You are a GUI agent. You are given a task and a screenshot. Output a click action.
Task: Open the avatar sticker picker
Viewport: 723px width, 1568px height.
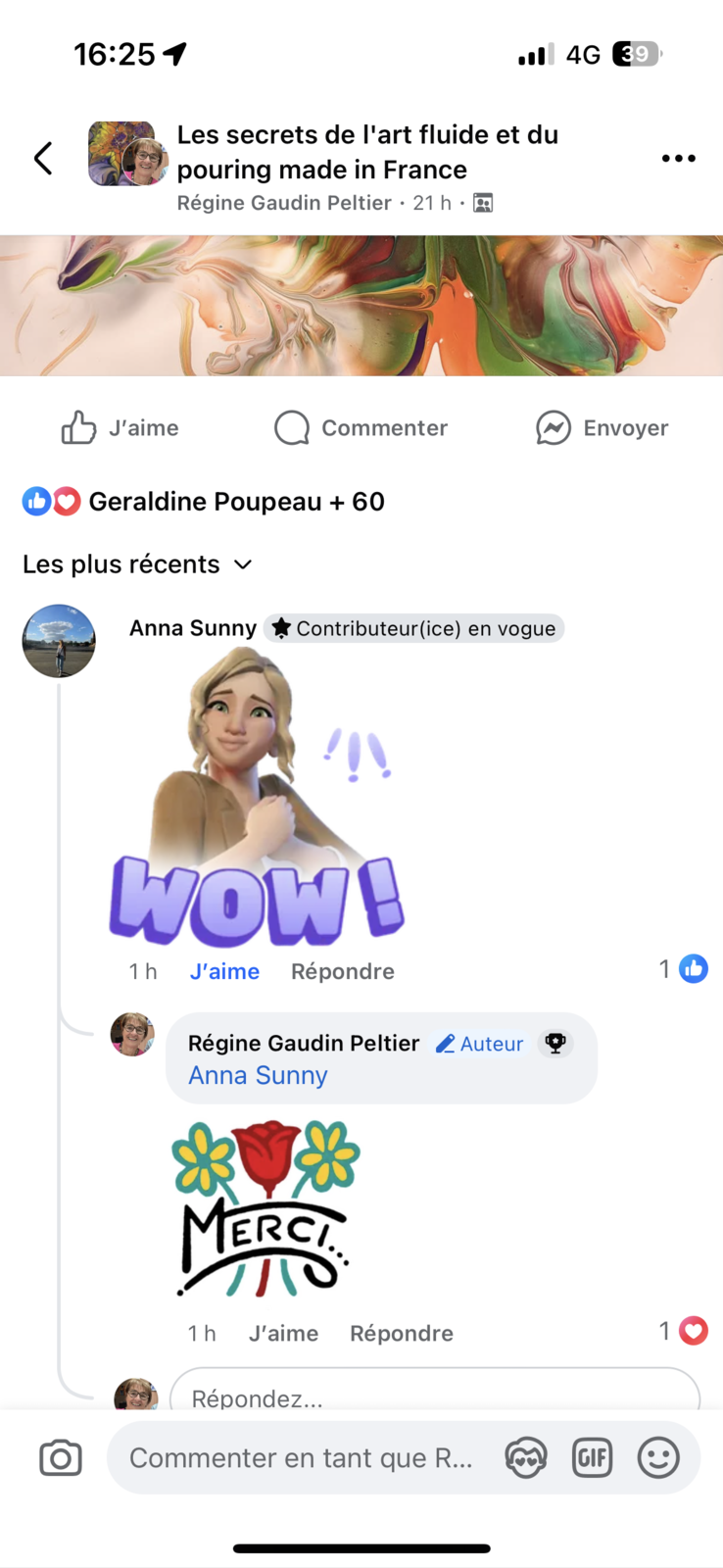[x=526, y=1458]
